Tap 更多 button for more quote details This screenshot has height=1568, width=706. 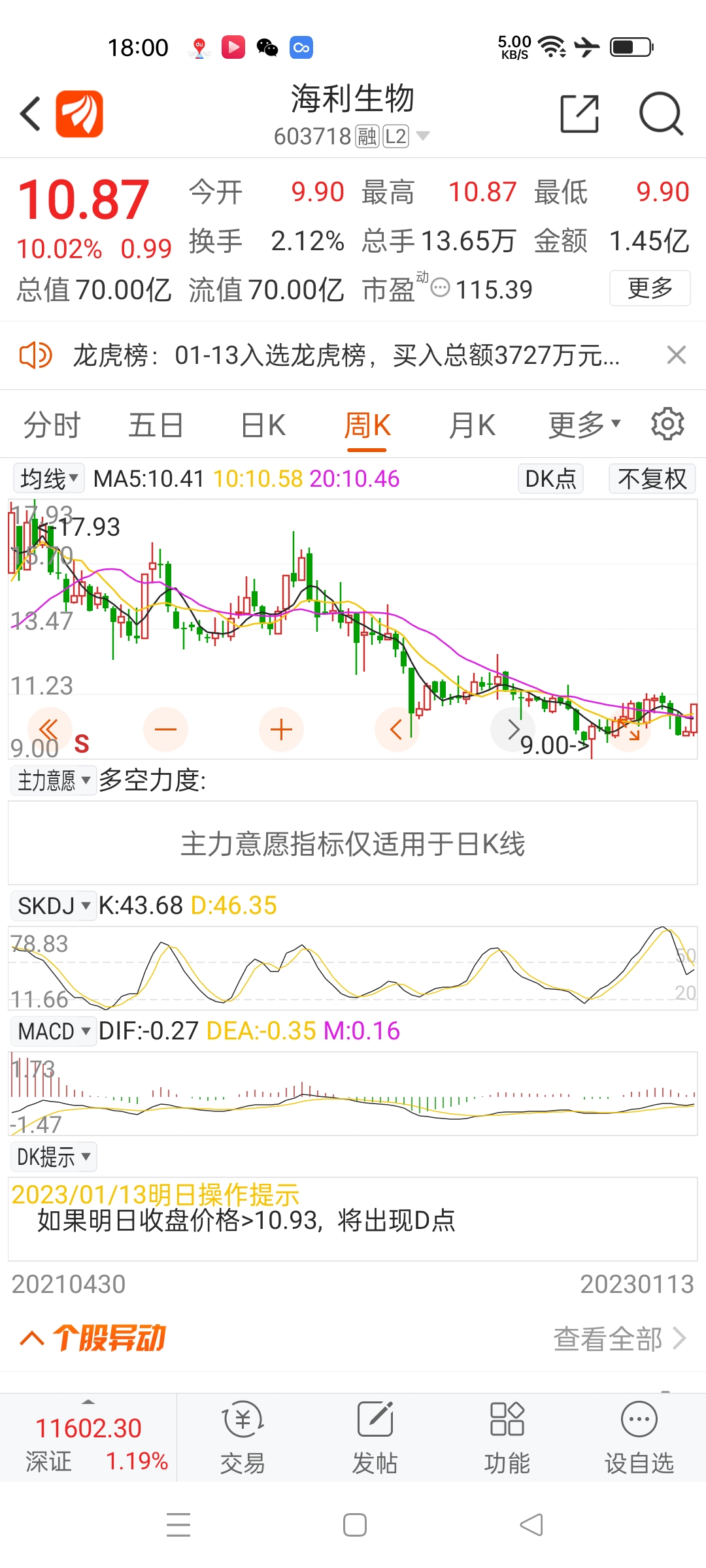pos(650,288)
